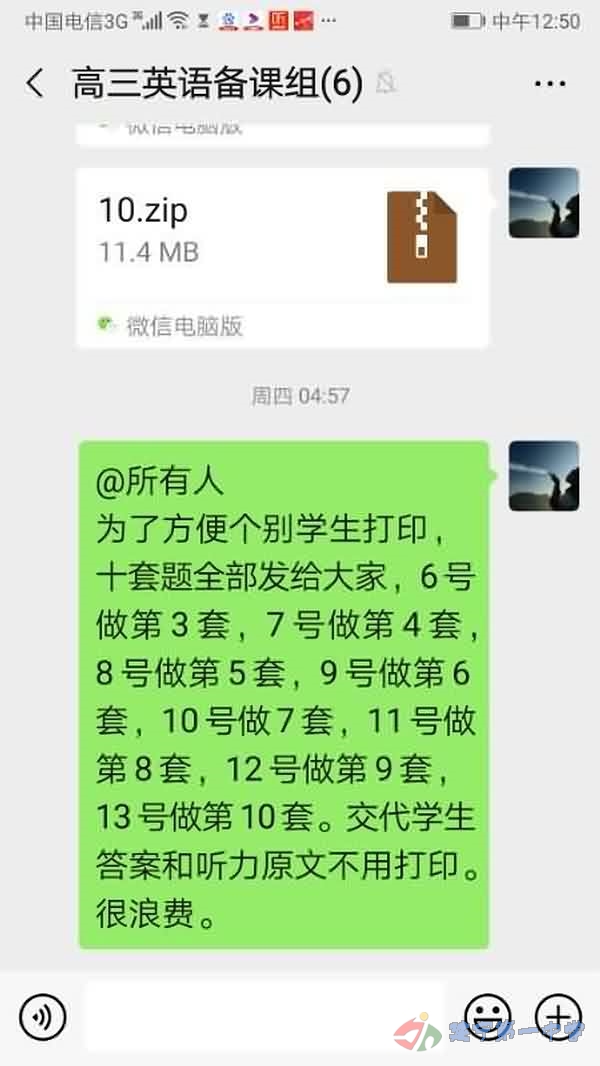Open the plus attachment menu
This screenshot has width=600, height=1066.
click(559, 1018)
